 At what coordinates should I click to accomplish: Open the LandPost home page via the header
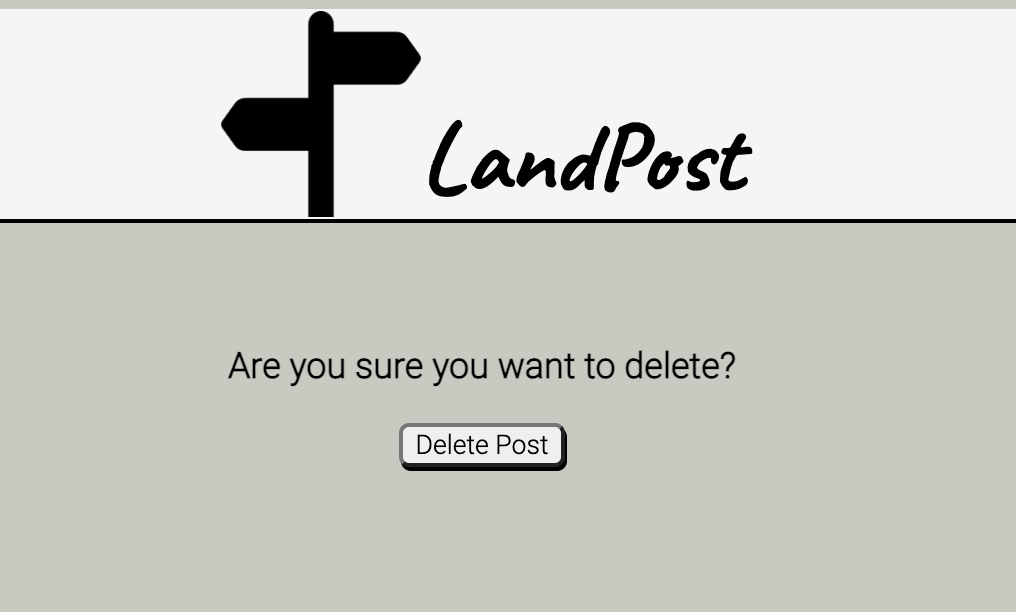(x=588, y=160)
